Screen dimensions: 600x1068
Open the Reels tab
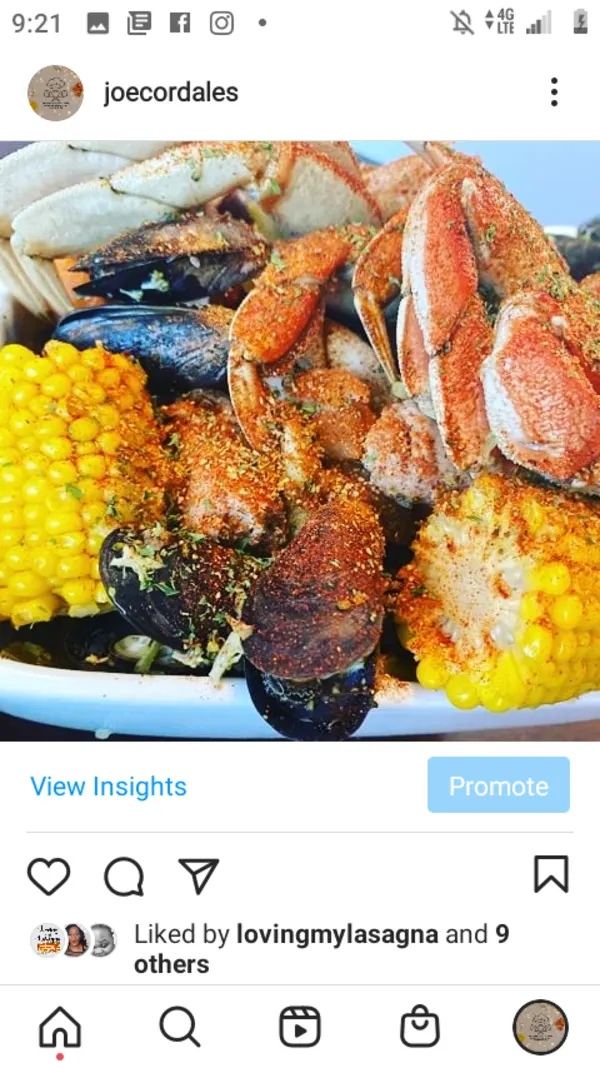[x=300, y=1026]
